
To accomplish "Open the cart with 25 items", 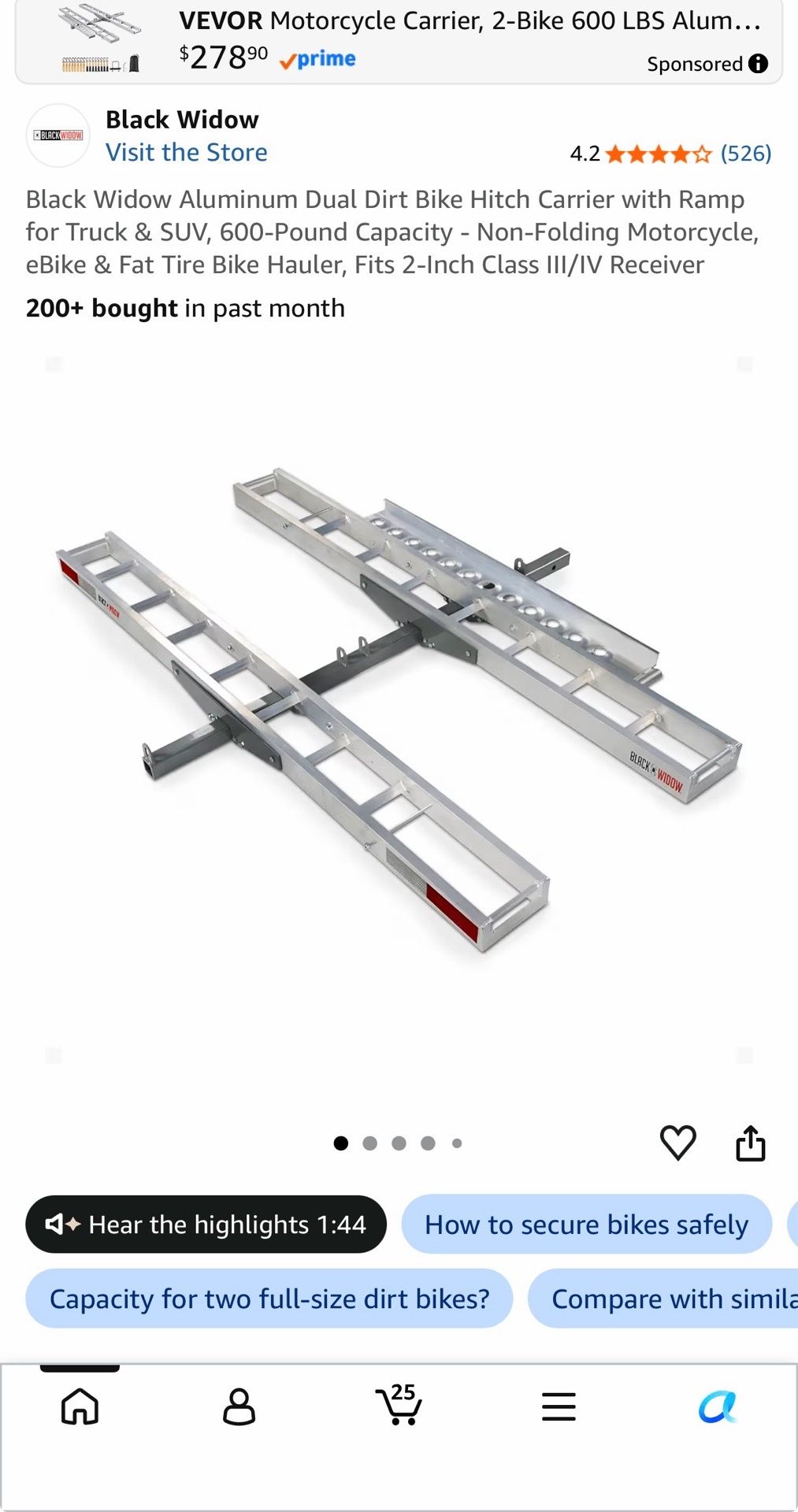I will tap(399, 1405).
